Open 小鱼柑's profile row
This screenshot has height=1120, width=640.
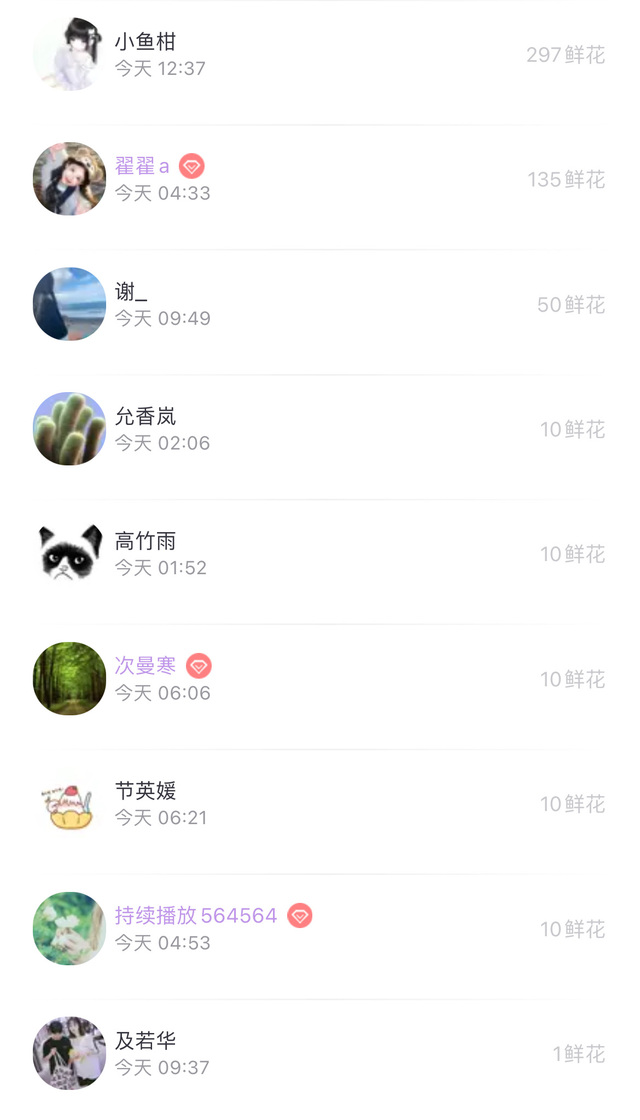[x=320, y=55]
